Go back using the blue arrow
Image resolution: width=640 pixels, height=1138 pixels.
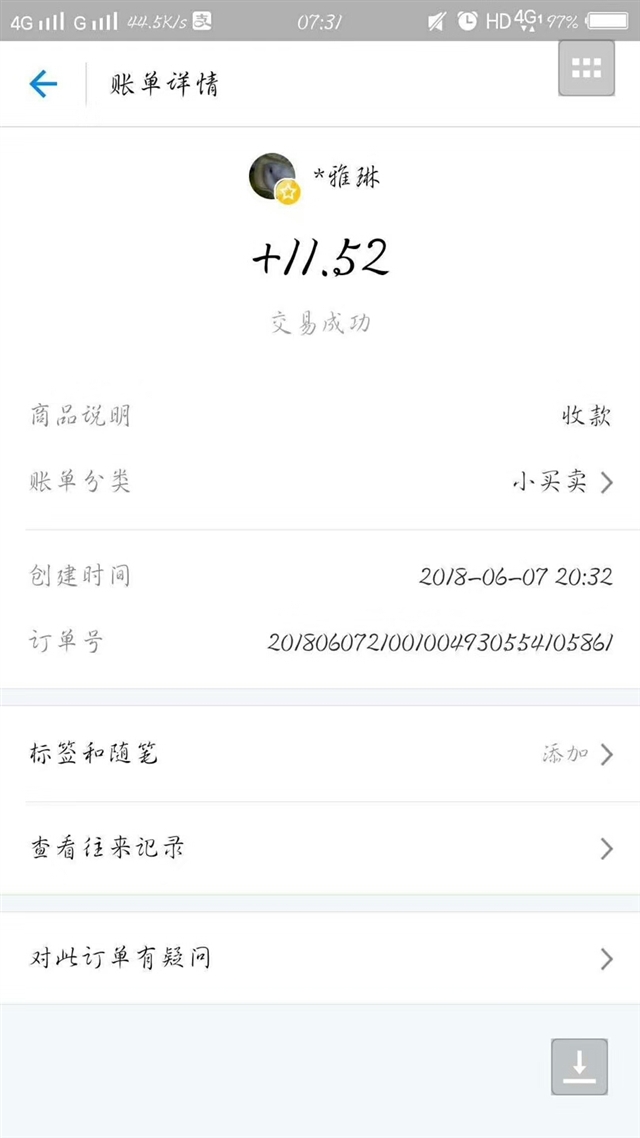pos(43,84)
